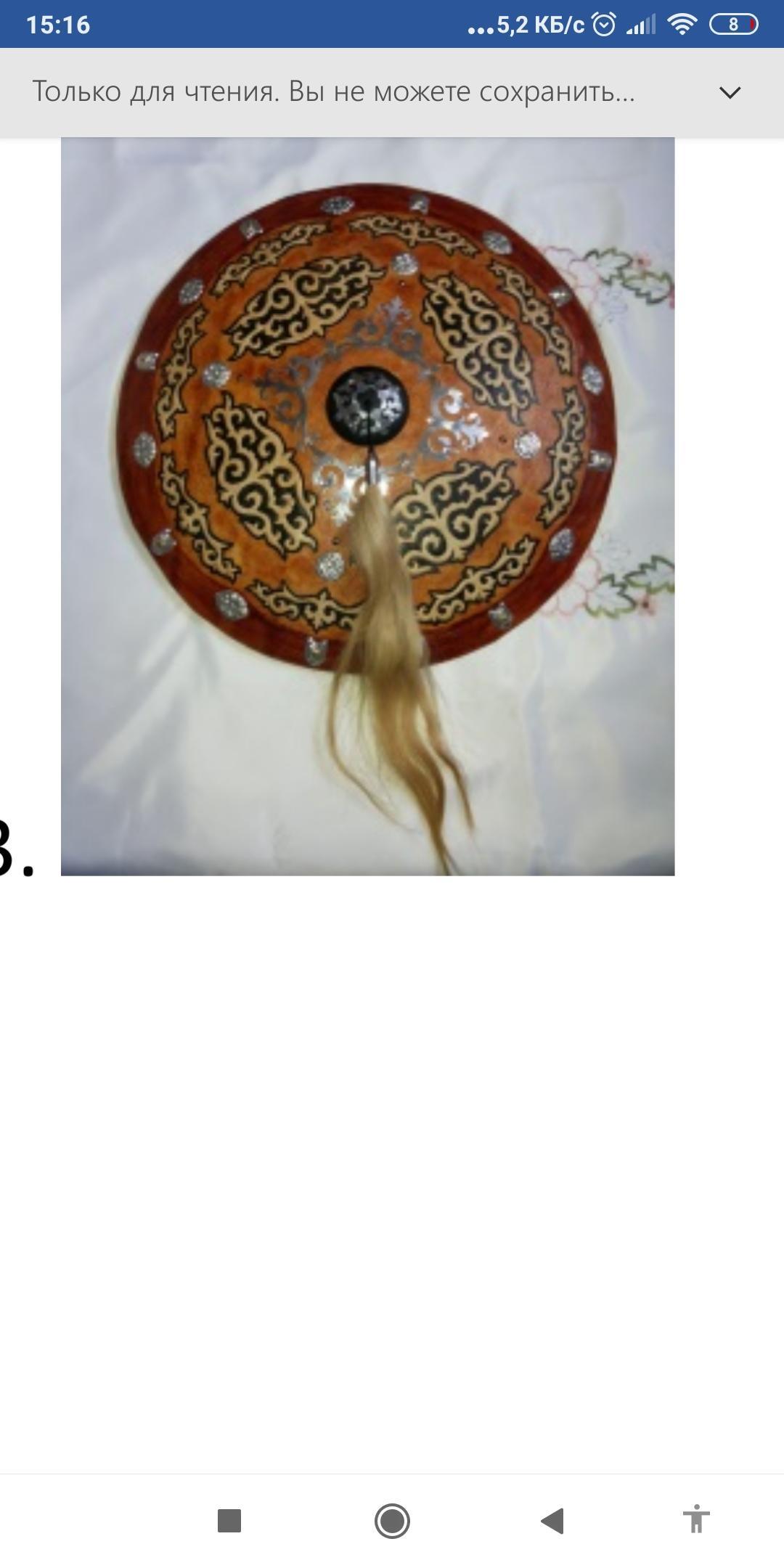The height and width of the screenshot is (1568, 784).
Task: Expand the read-only notice banner
Action: pyautogui.click(x=730, y=92)
